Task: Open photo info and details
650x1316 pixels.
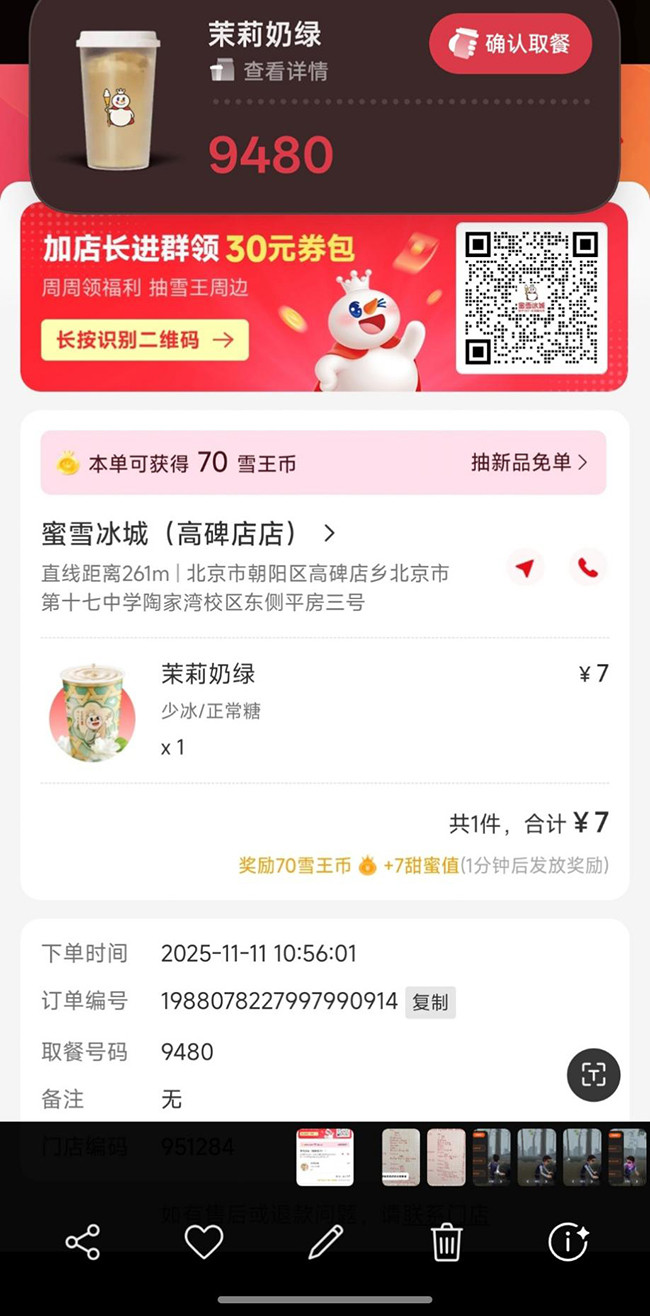Action: (568, 1243)
